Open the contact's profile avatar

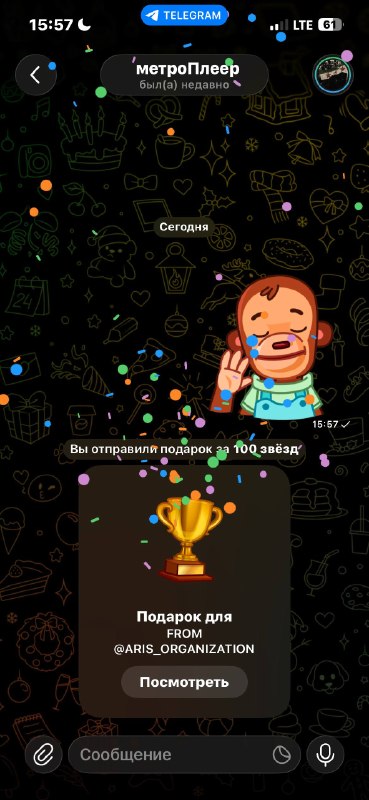[332, 75]
